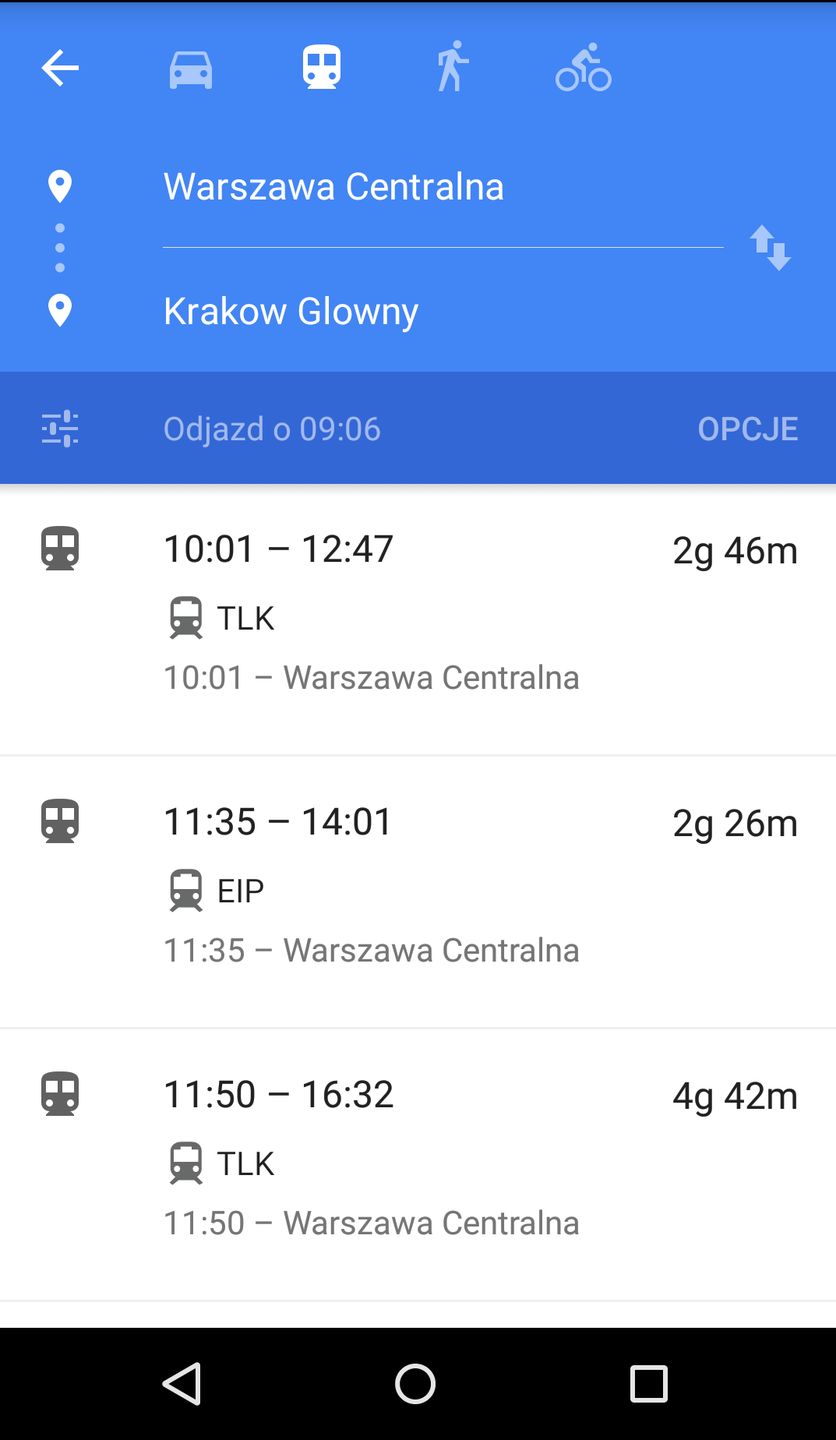Tap the TLK train icon on first route

coord(185,617)
